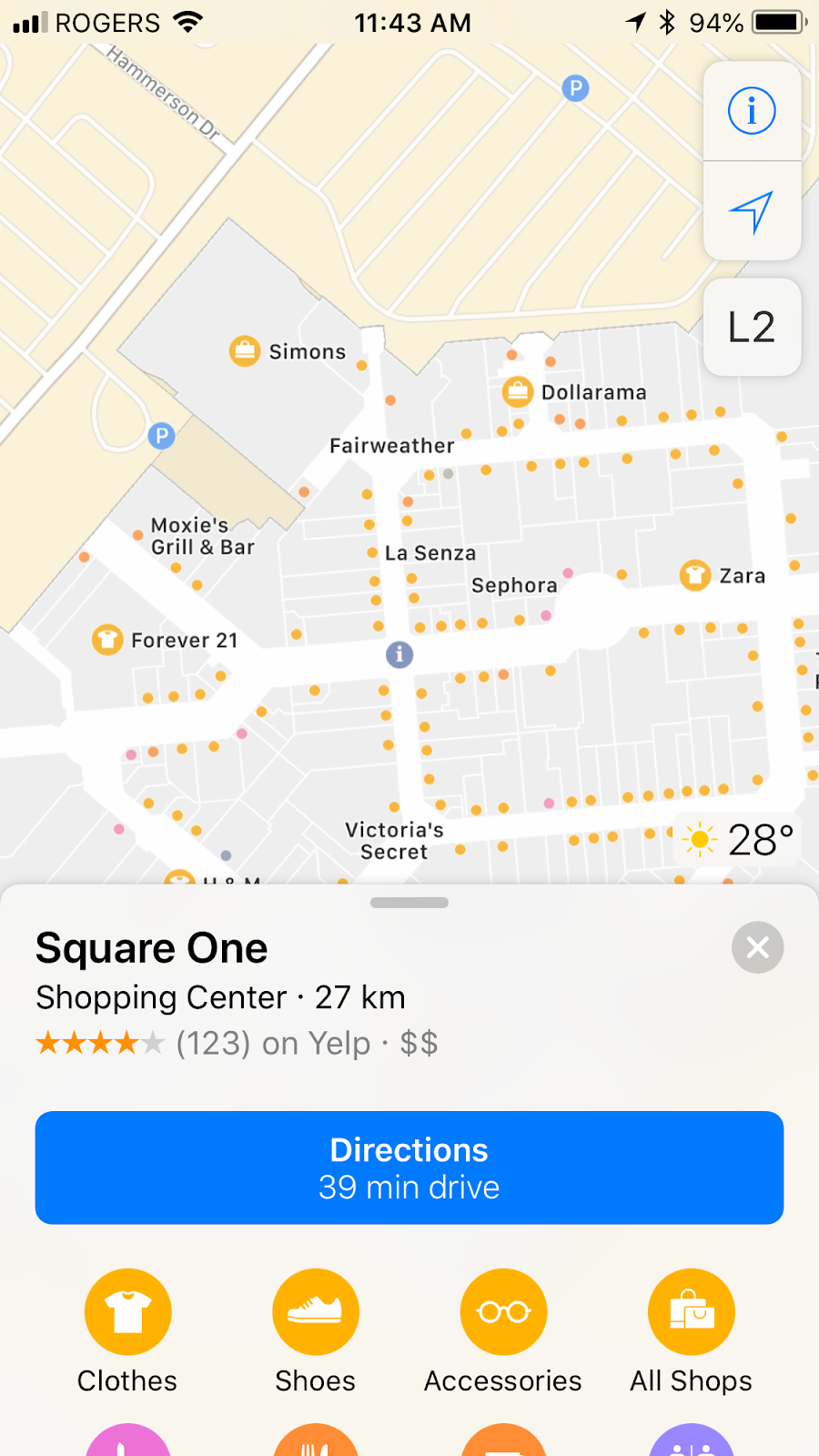
Task: Select La Senza on the map
Action: pos(430,553)
